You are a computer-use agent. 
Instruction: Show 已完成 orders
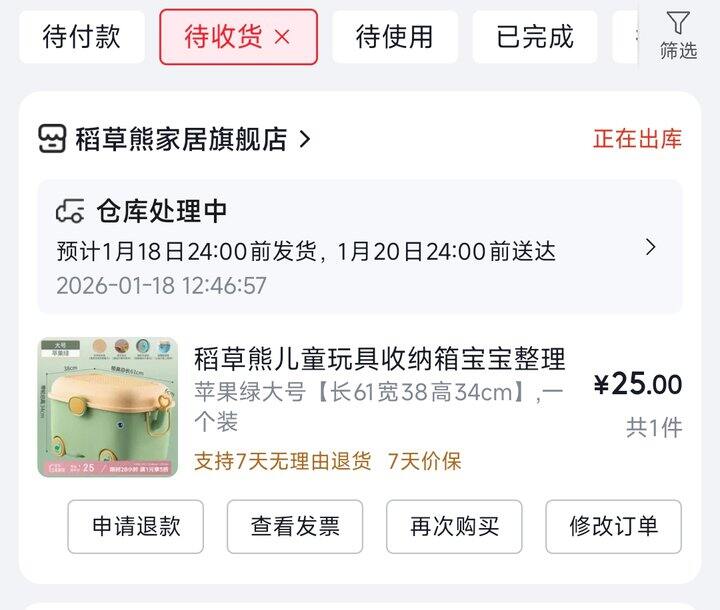(535, 37)
